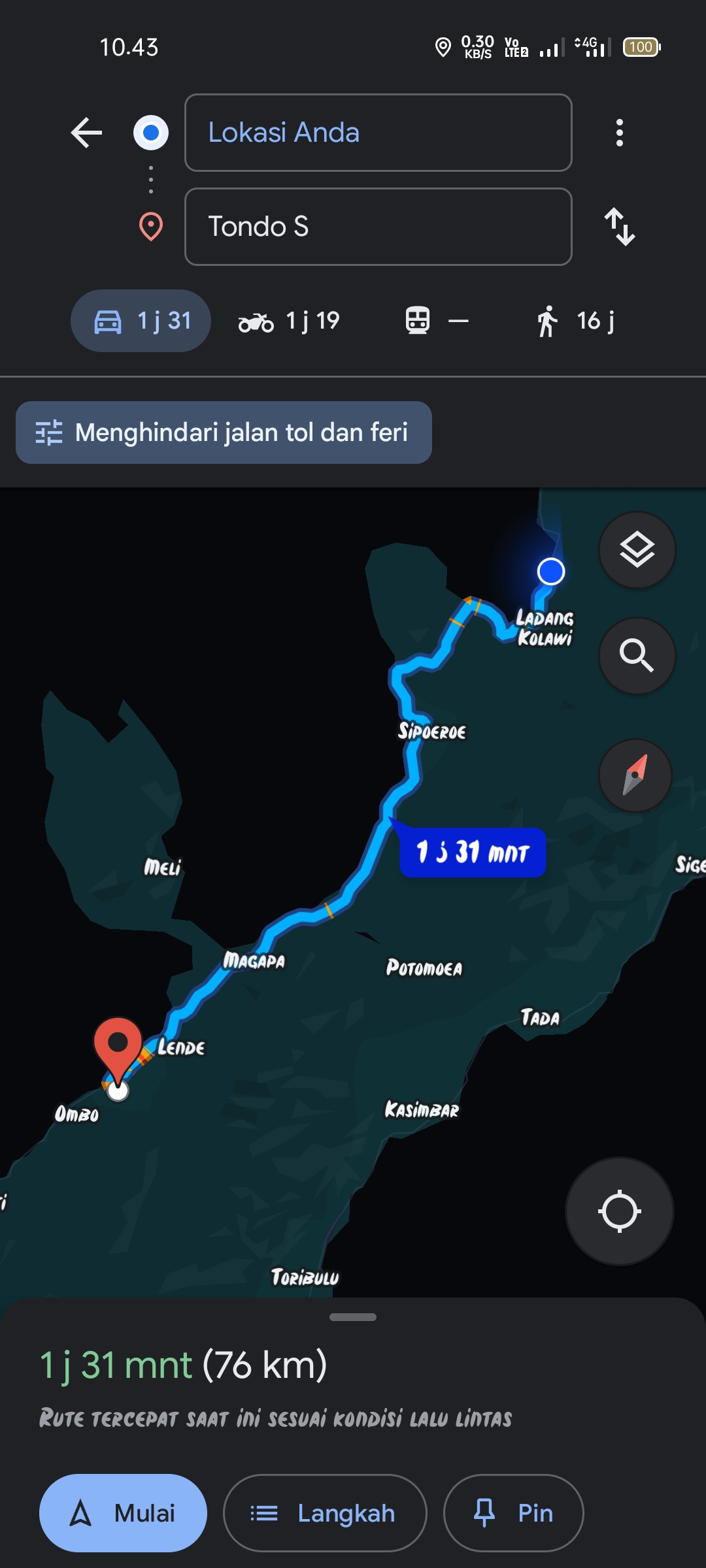Open the map layers button
This screenshot has width=706, height=1568.
[637, 550]
